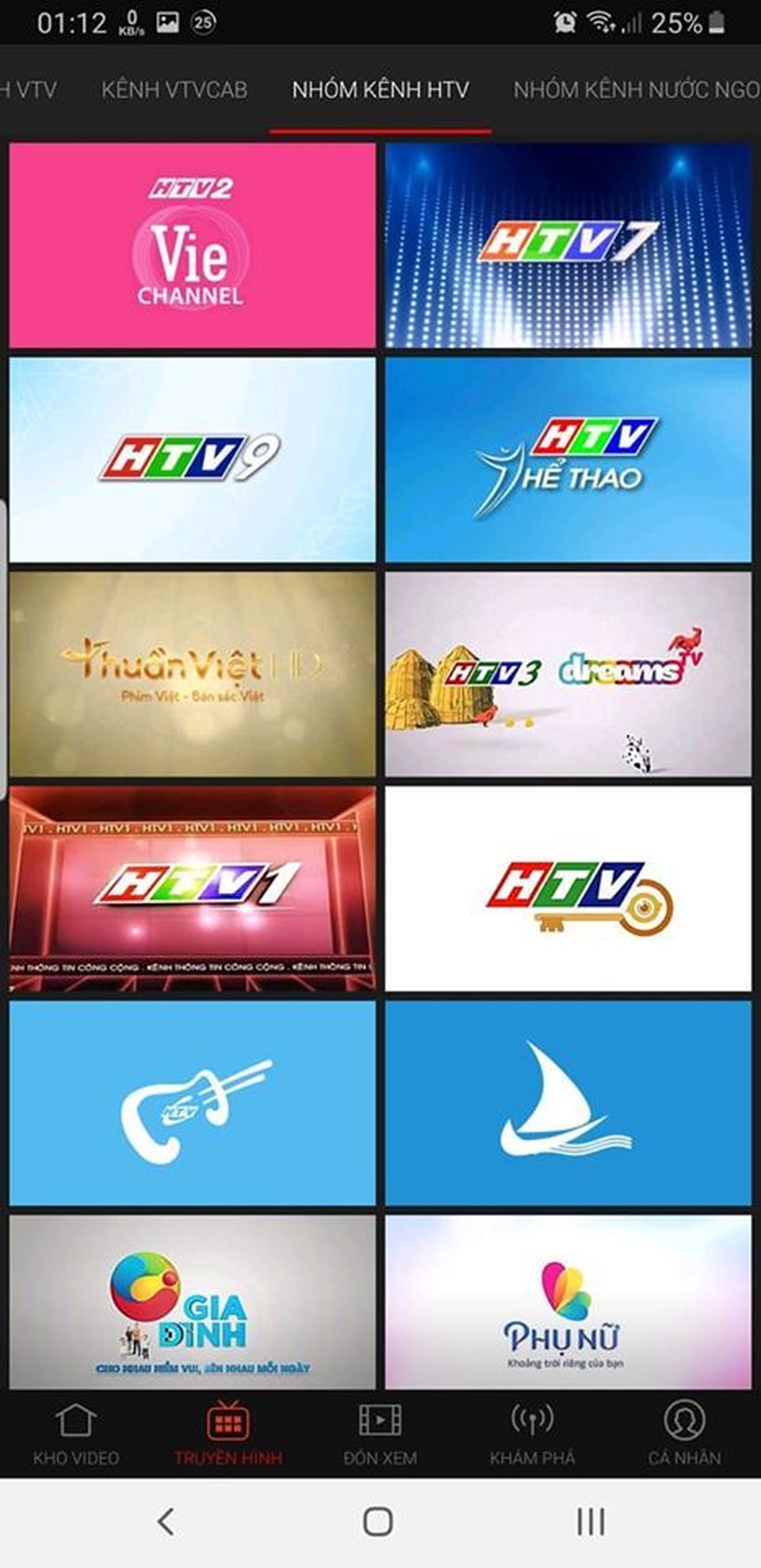Open the sailboat logo channel
761x1568 pixels.
click(x=568, y=1103)
